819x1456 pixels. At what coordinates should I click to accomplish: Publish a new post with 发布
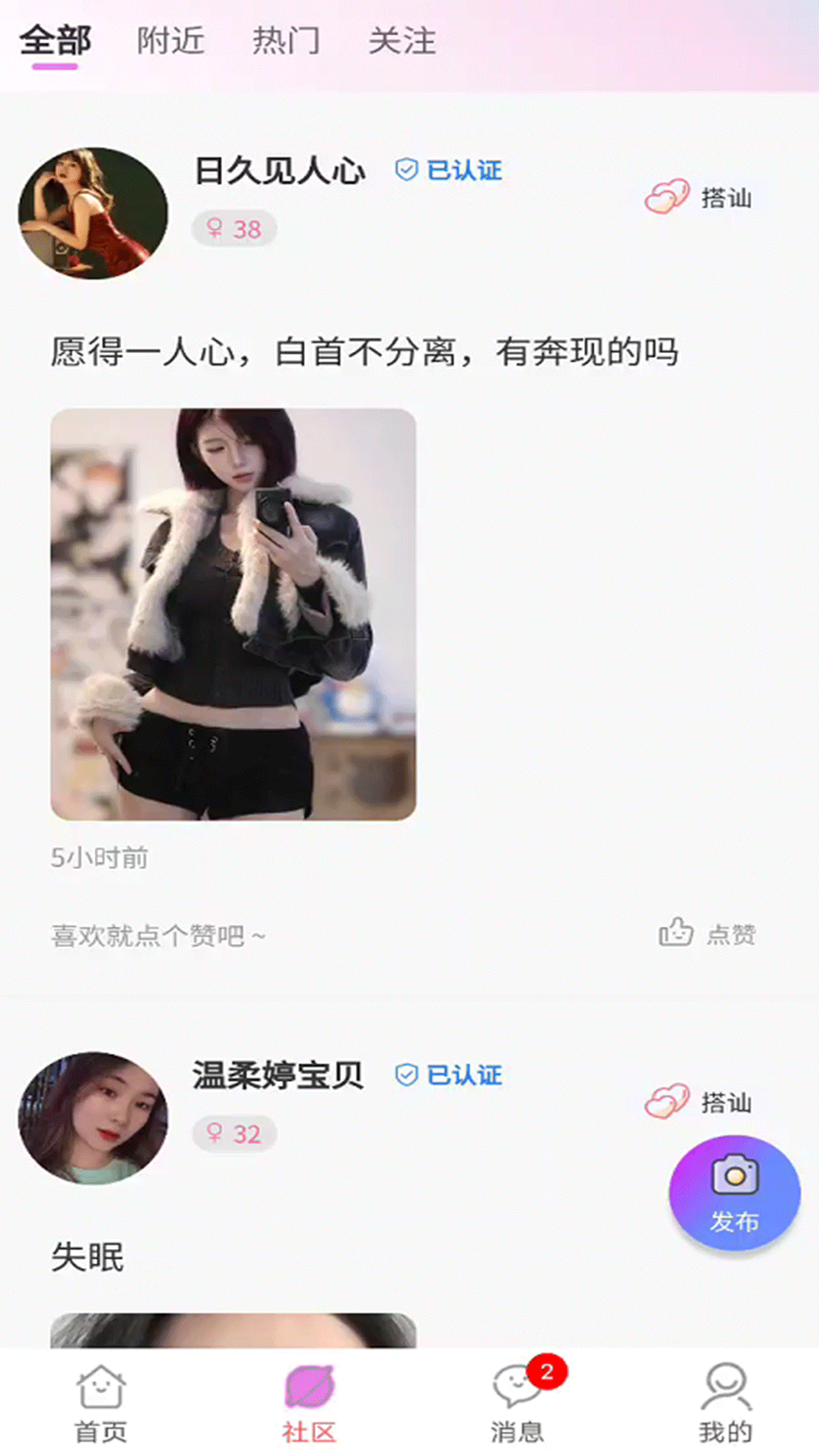pyautogui.click(x=734, y=1193)
